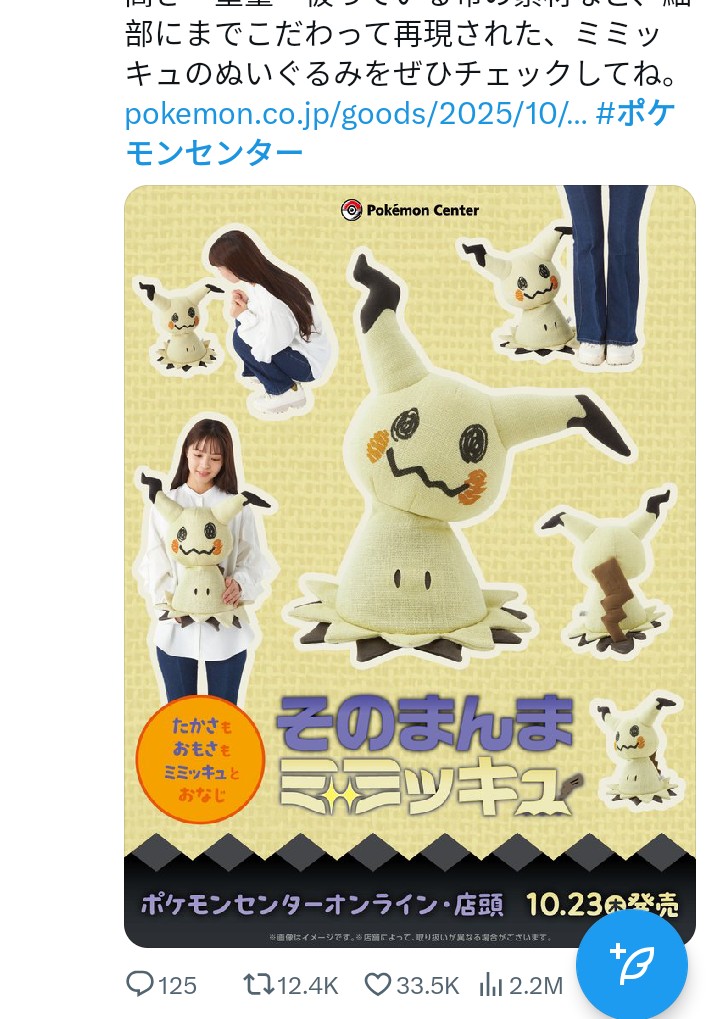Reply to this post
720x1019 pixels.
coord(141,985)
